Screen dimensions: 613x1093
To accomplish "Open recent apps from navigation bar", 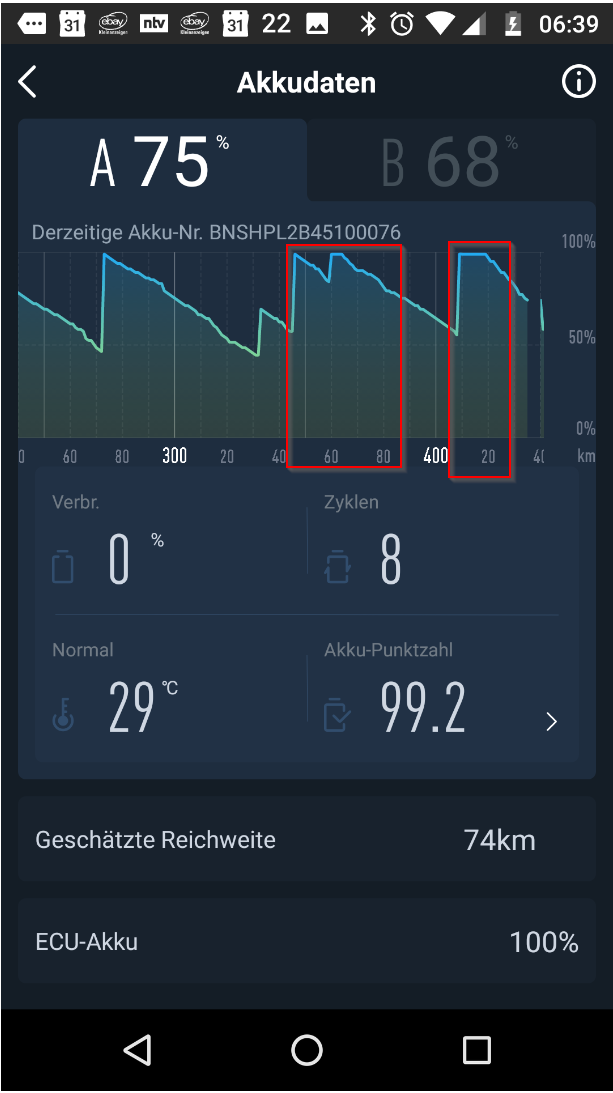I will coord(476,1049).
